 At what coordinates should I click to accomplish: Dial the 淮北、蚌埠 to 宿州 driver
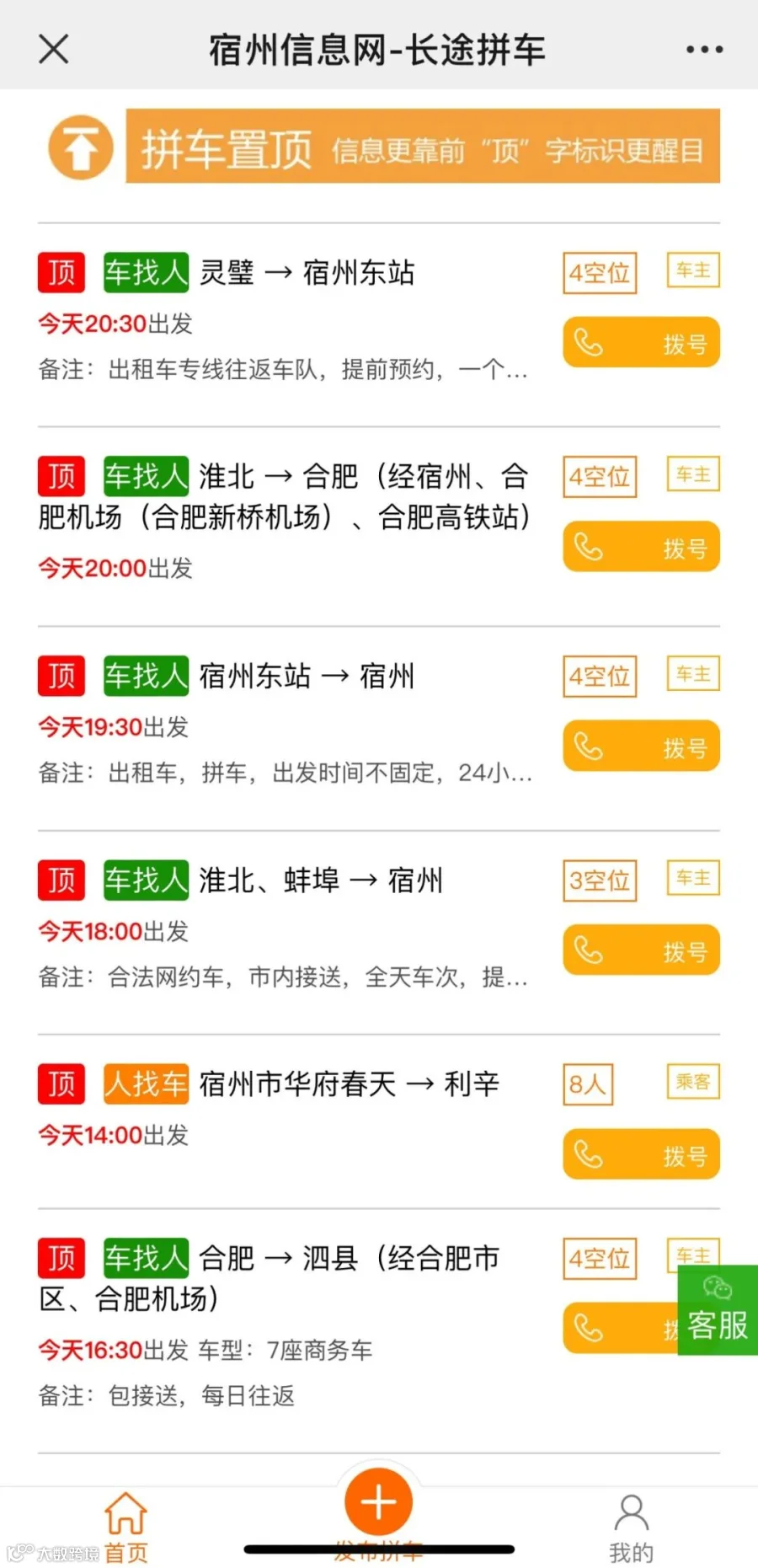pyautogui.click(x=641, y=950)
